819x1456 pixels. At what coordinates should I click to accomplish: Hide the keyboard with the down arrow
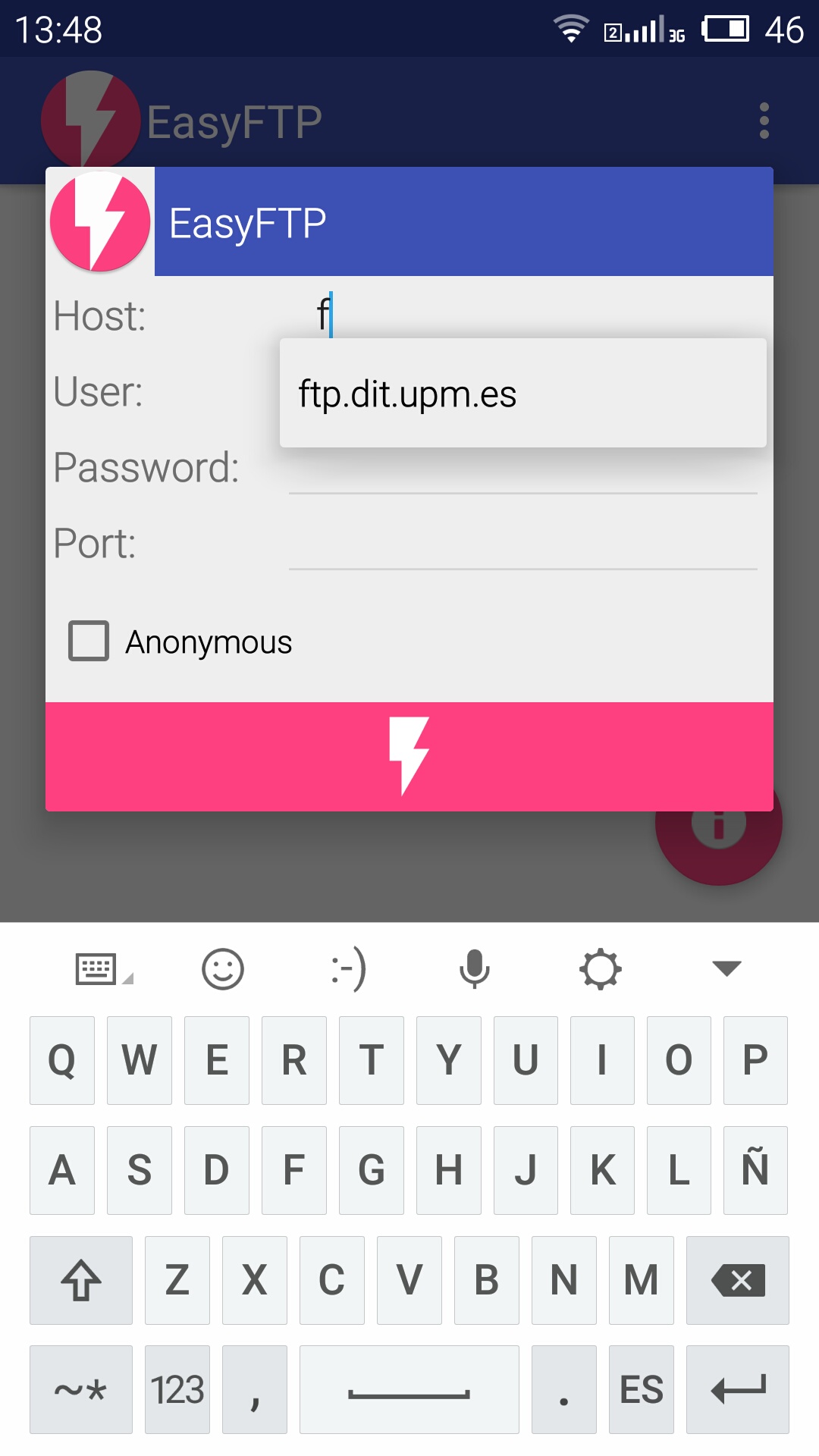726,968
